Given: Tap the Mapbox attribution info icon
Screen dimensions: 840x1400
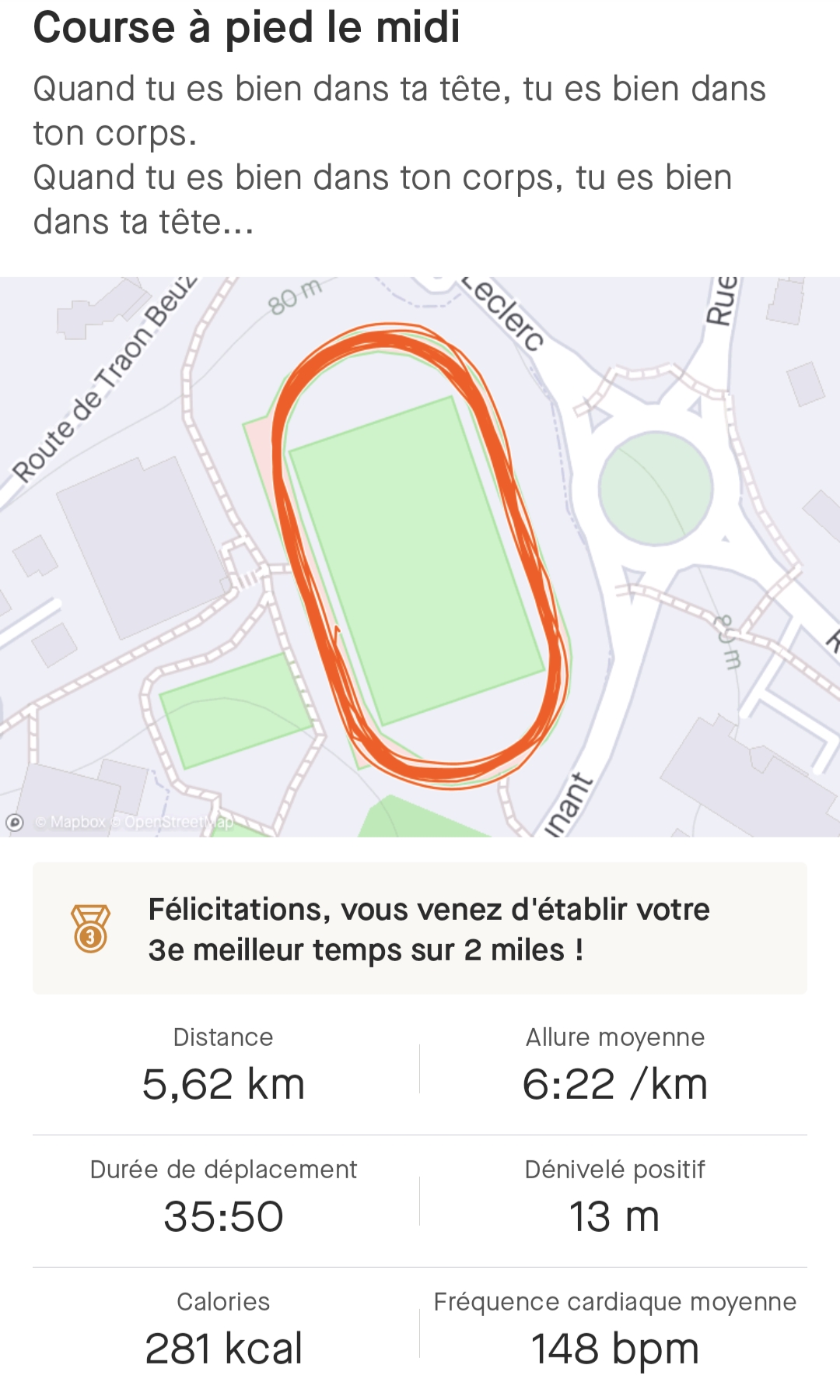Looking at the screenshot, I should [x=15, y=822].
